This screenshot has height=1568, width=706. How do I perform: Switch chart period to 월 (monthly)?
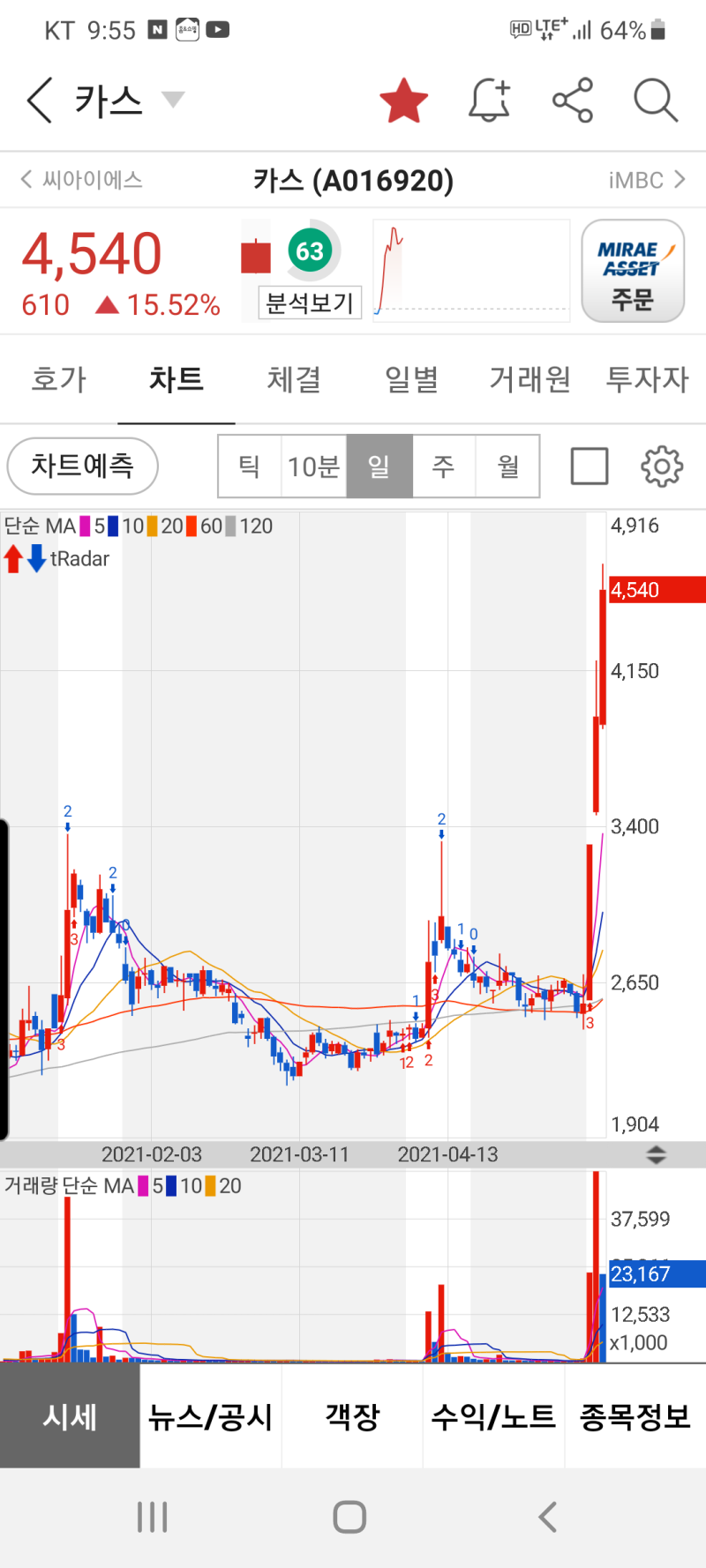click(507, 467)
